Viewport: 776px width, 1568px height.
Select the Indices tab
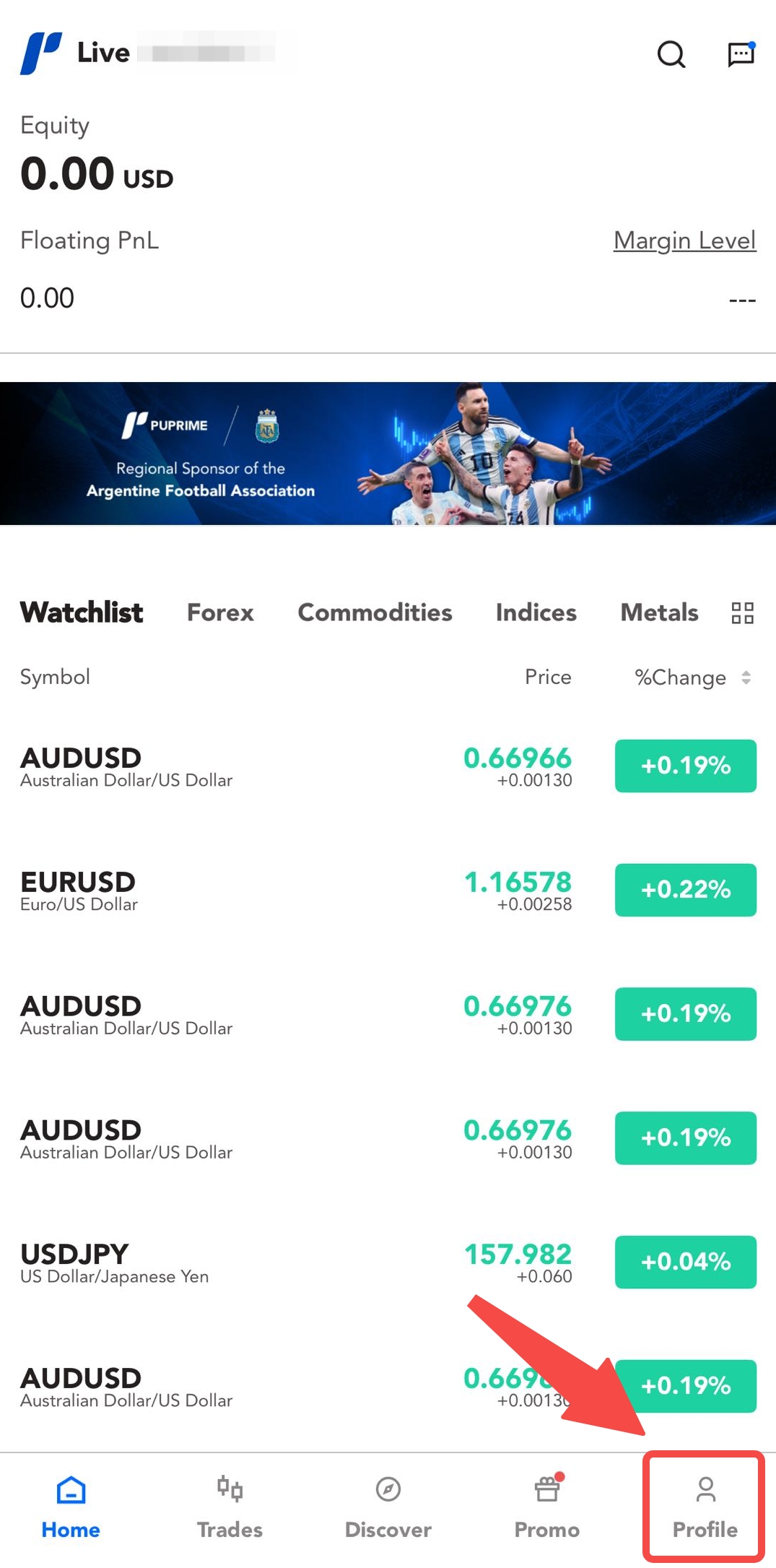(x=536, y=612)
